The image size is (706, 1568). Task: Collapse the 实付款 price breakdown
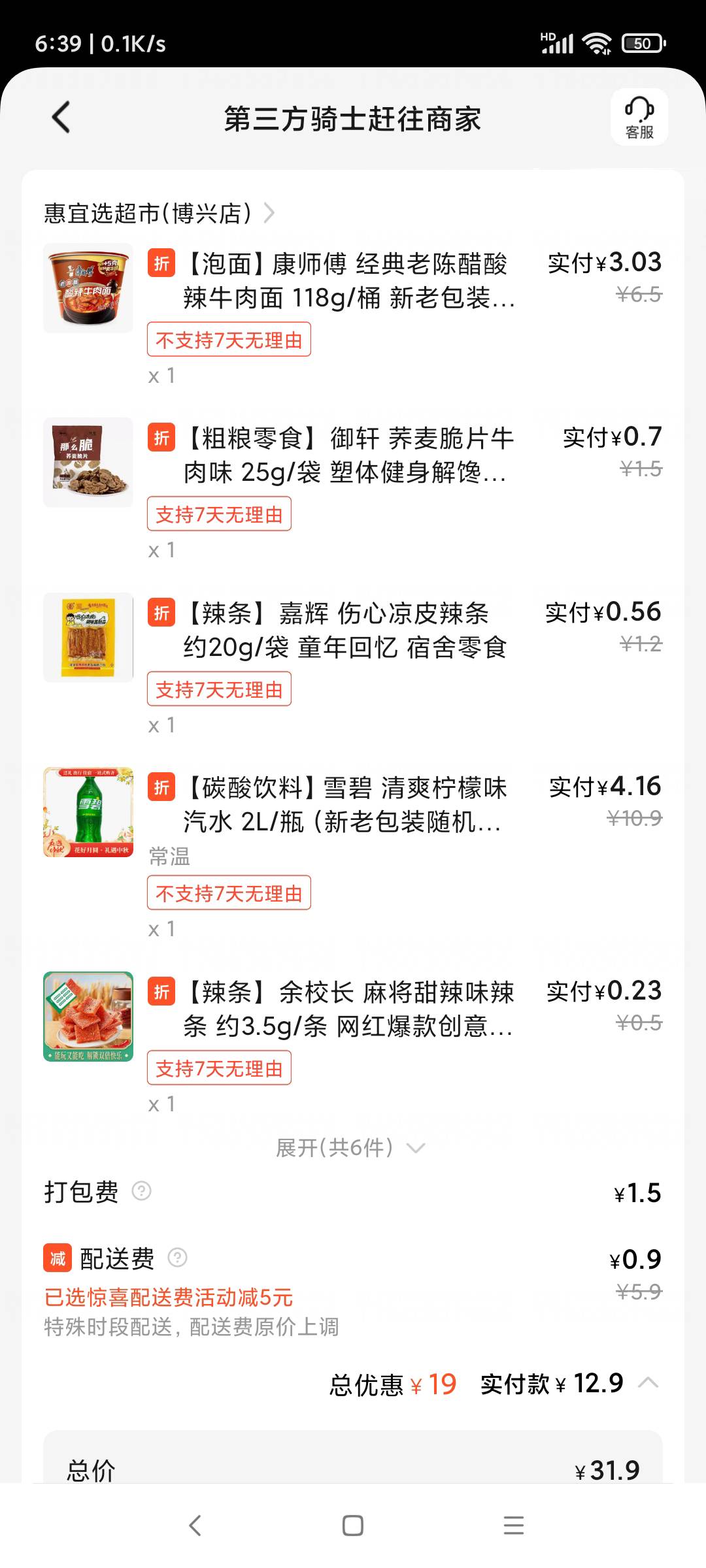coord(648,1383)
